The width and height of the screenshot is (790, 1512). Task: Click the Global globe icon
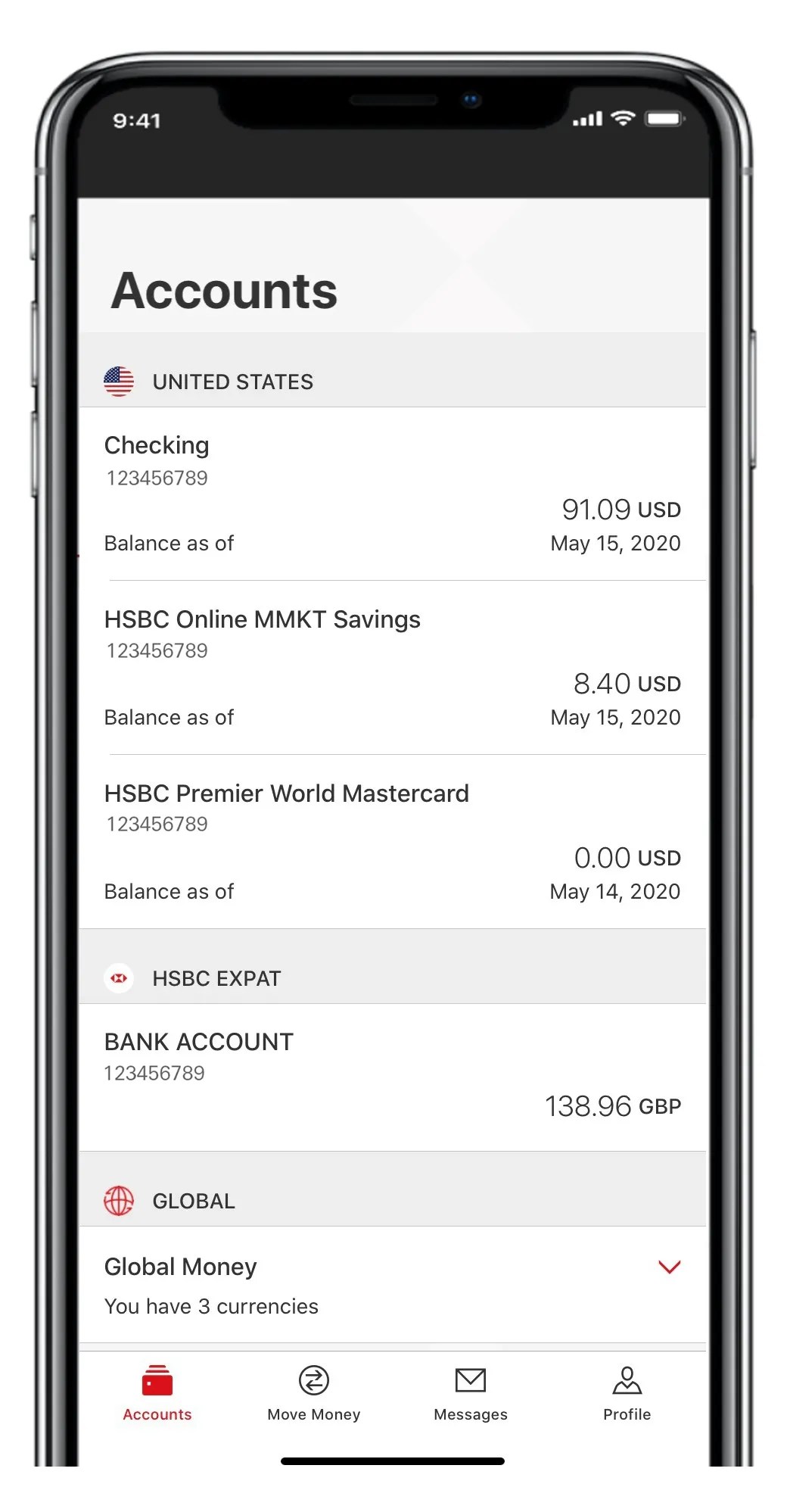pyautogui.click(x=118, y=1200)
